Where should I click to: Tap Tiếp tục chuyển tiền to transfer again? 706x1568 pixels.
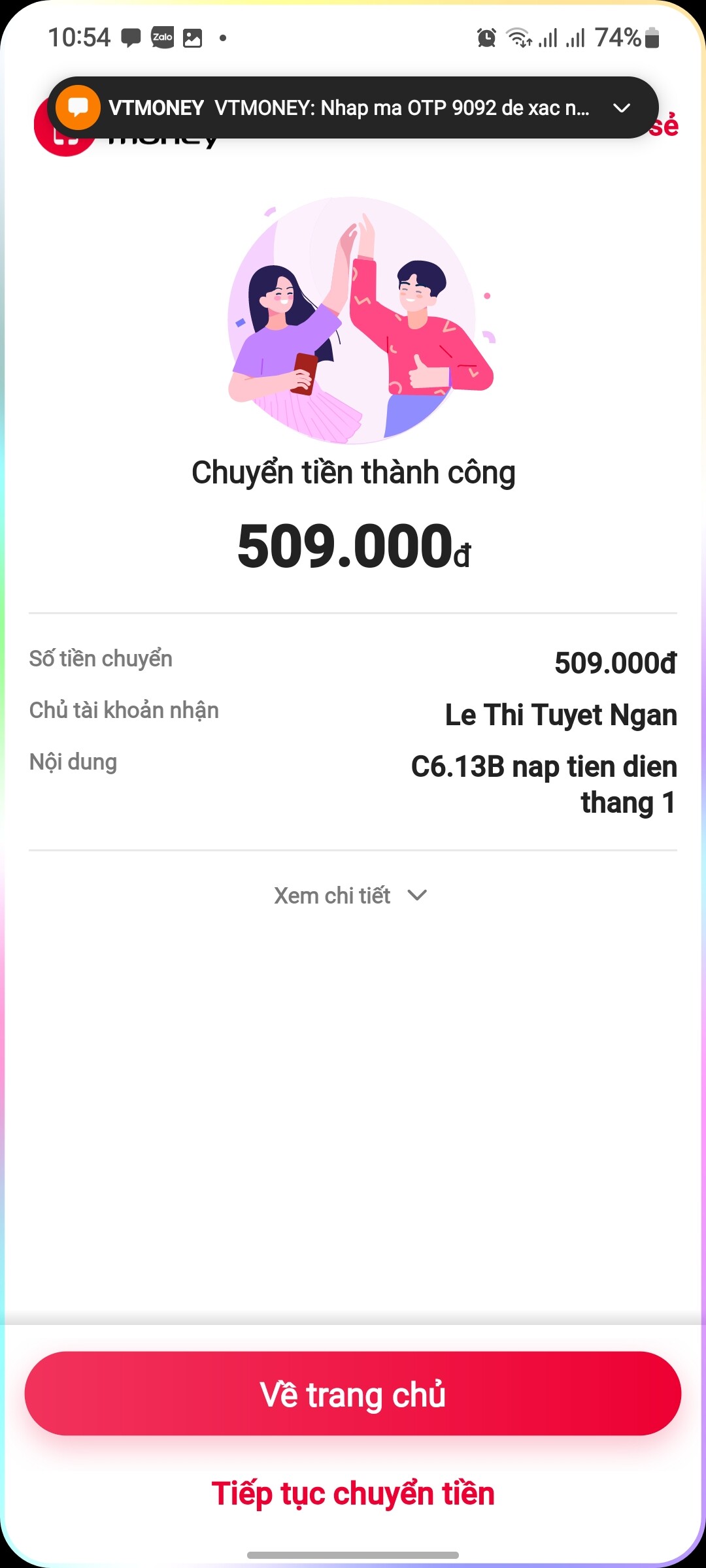(x=353, y=1494)
